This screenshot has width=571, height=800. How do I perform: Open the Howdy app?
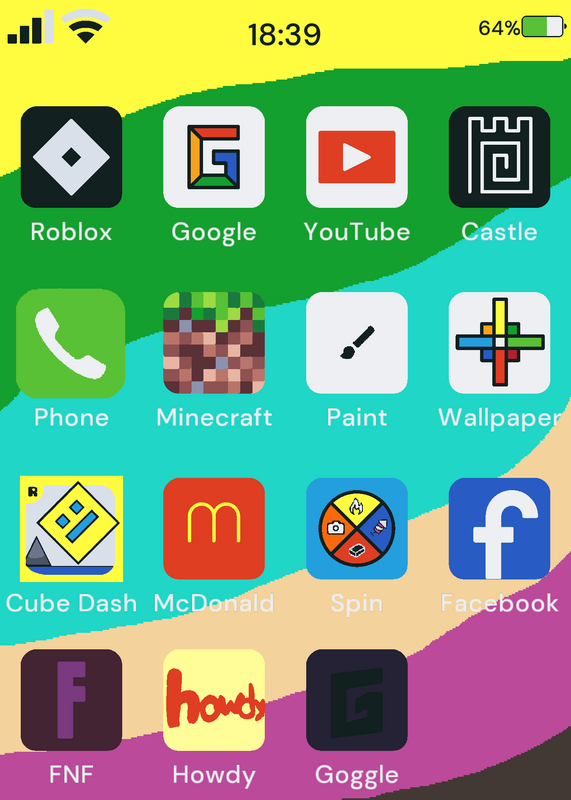[x=214, y=700]
